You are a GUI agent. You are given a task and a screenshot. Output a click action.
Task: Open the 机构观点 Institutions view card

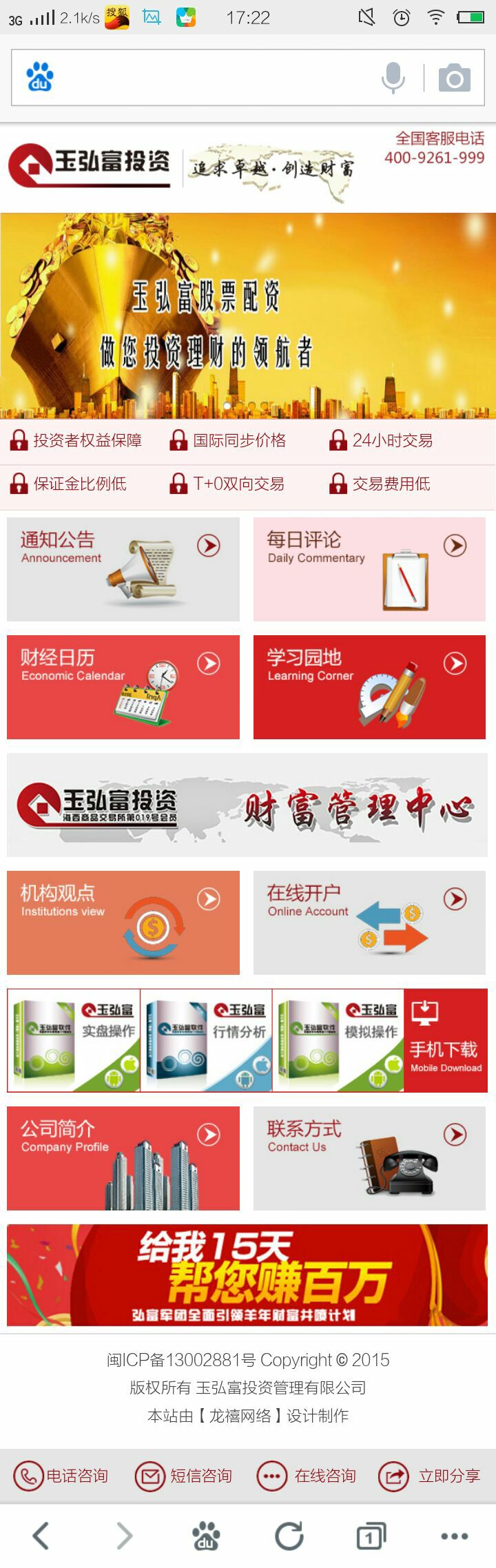123,922
